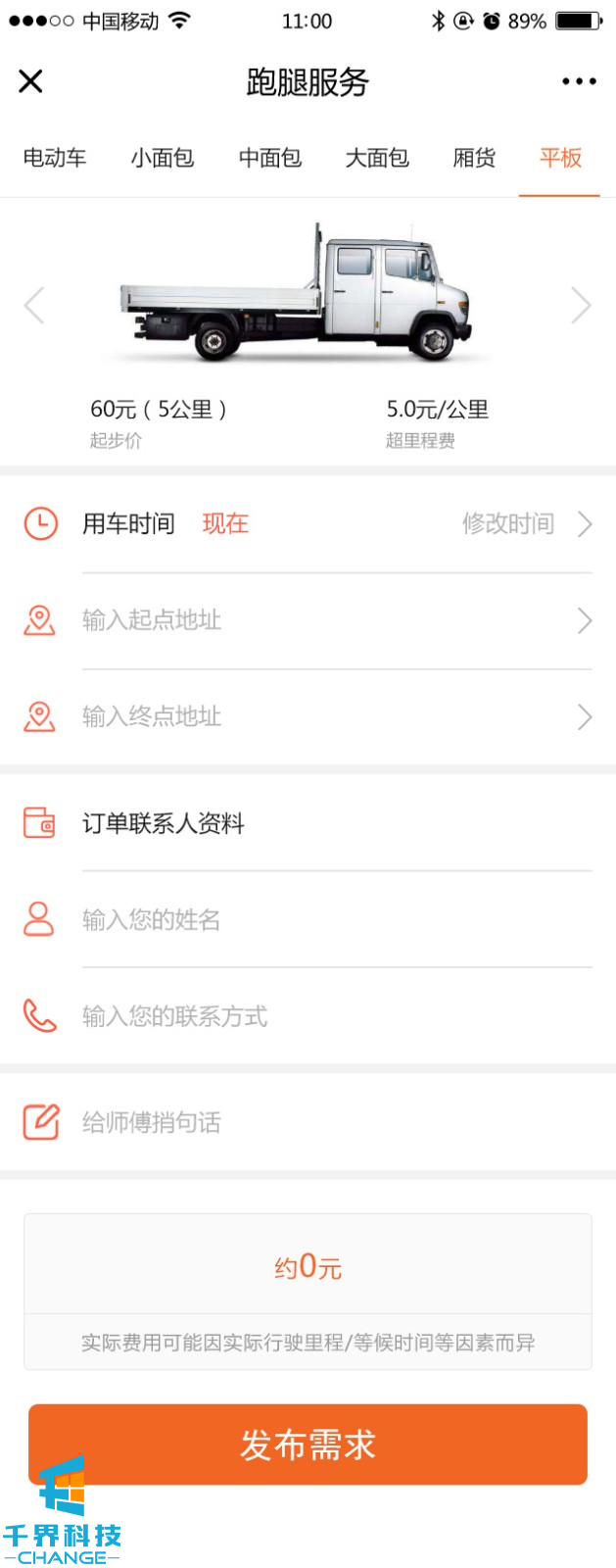Switch to the 中面包 tab
616x1568 pixels.
coord(270,158)
